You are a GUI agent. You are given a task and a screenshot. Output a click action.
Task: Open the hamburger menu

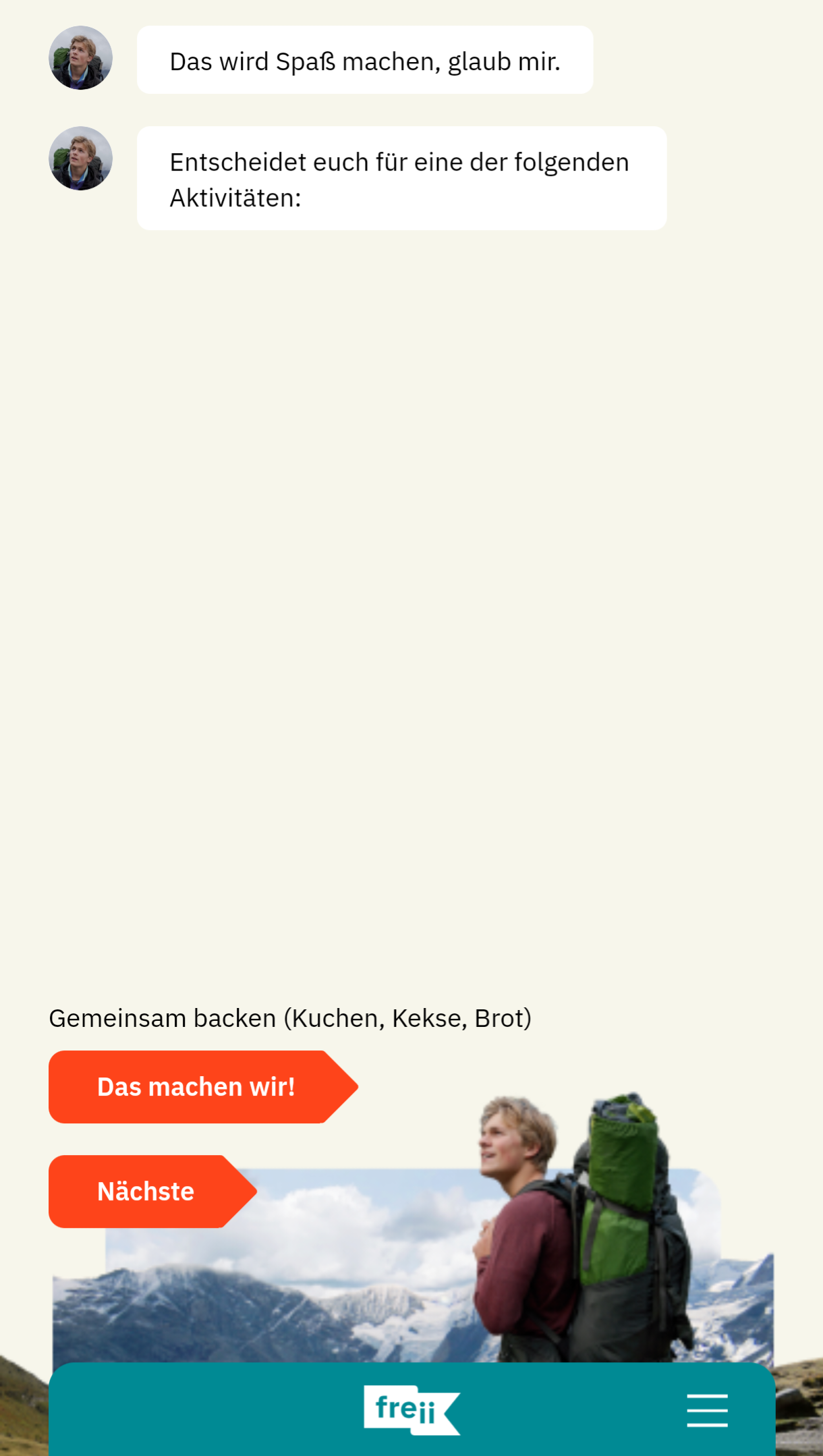tap(707, 1410)
